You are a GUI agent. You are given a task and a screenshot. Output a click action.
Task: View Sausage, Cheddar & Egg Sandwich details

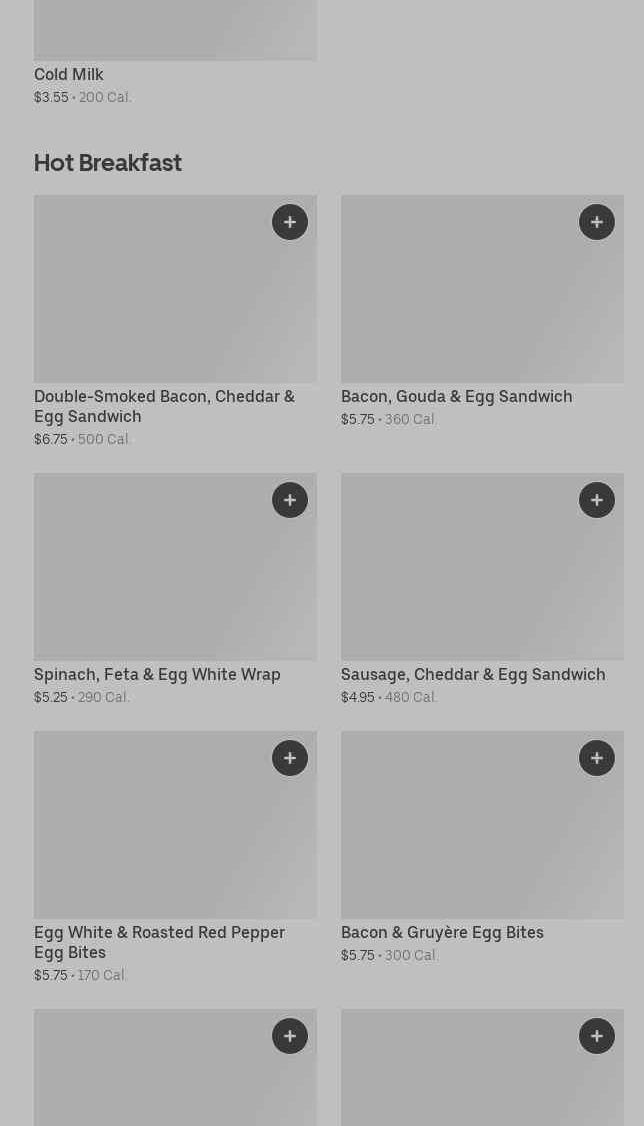482,589
